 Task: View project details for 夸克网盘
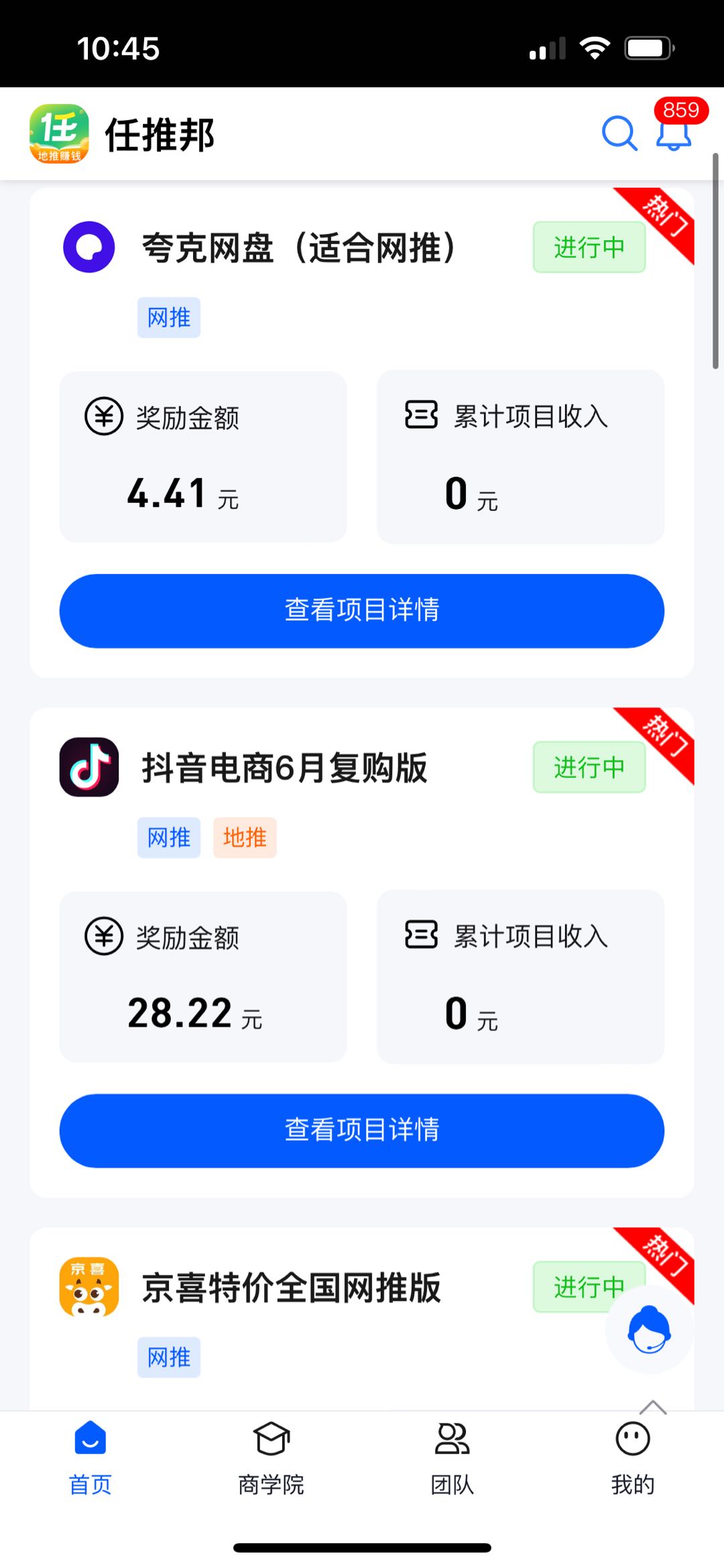pos(362,610)
